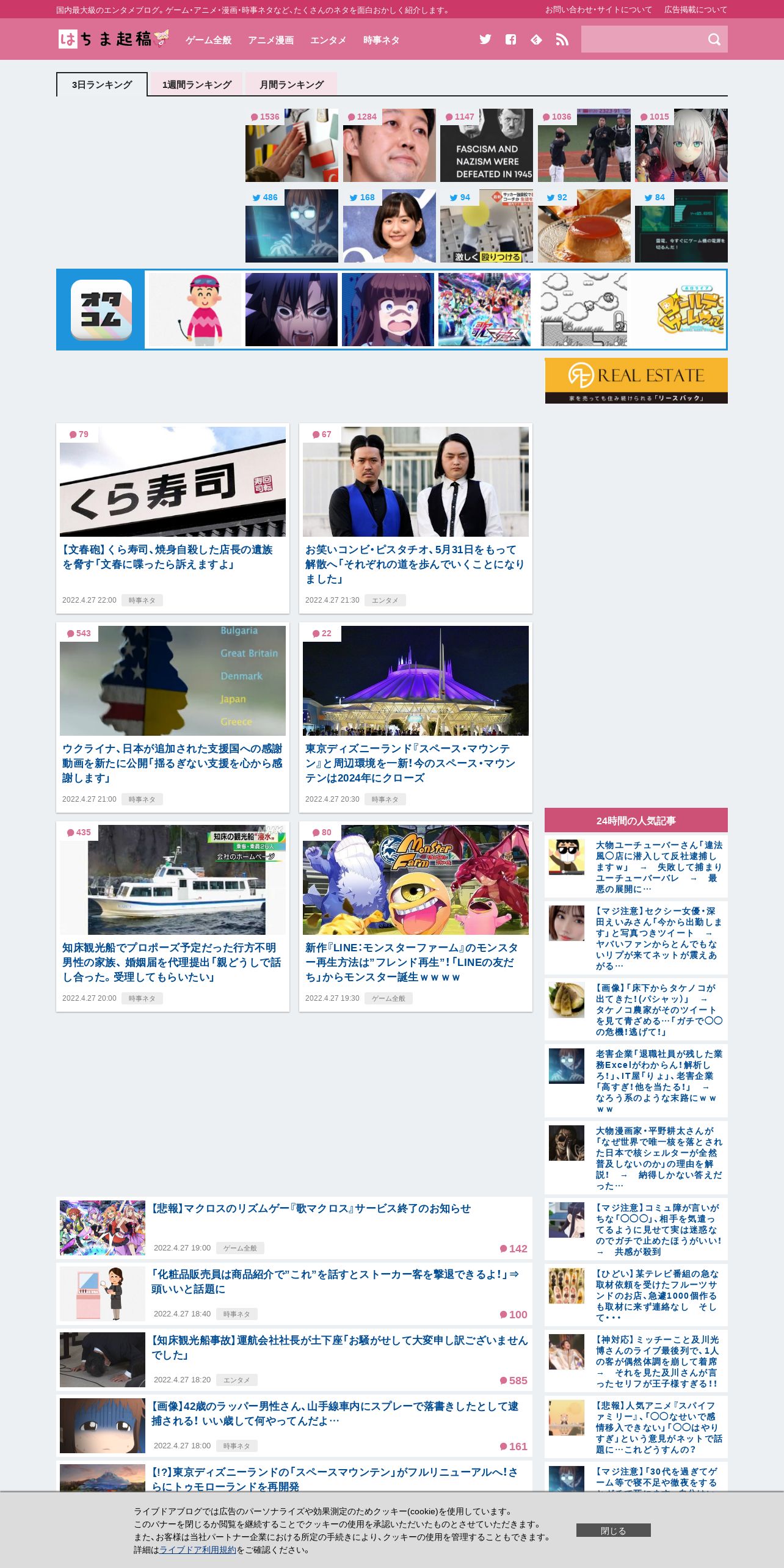
Task: Open the 歌マクロス サービス終了 article
Action: pyautogui.click(x=311, y=1208)
